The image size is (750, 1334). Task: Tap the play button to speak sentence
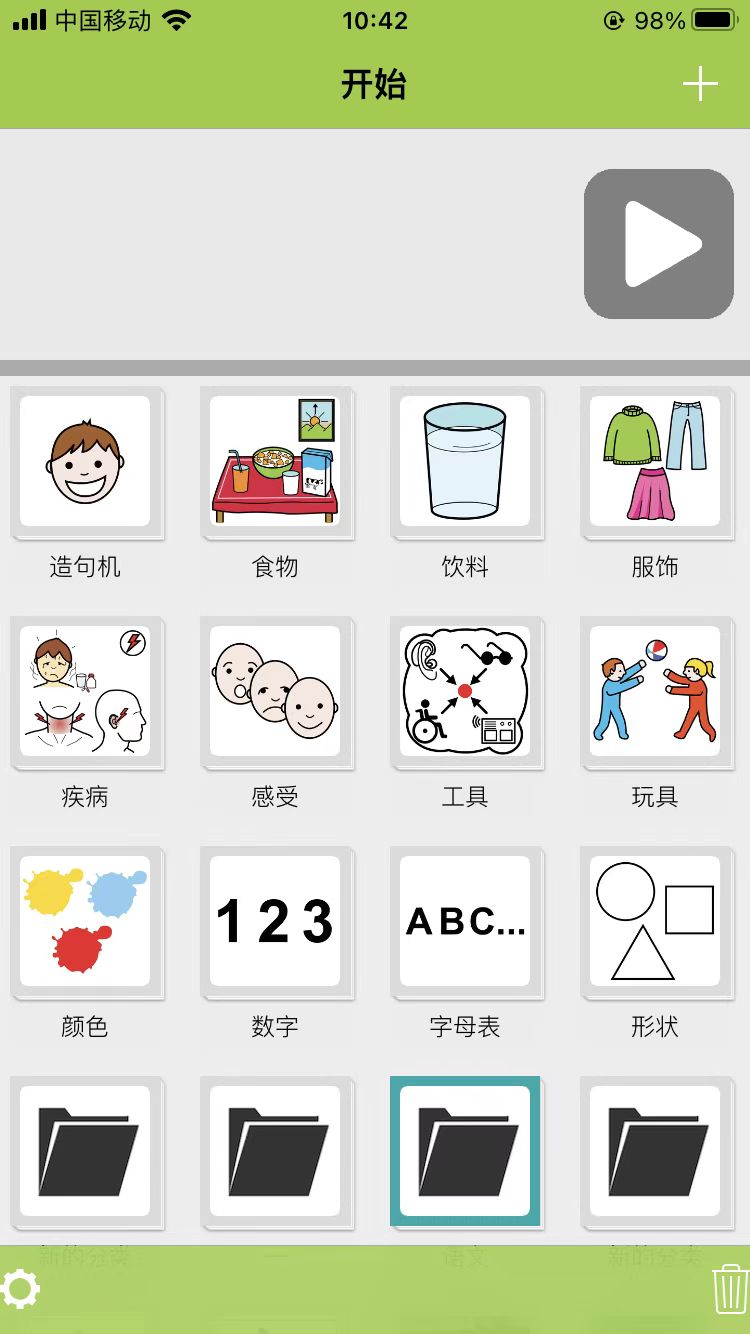coord(658,242)
